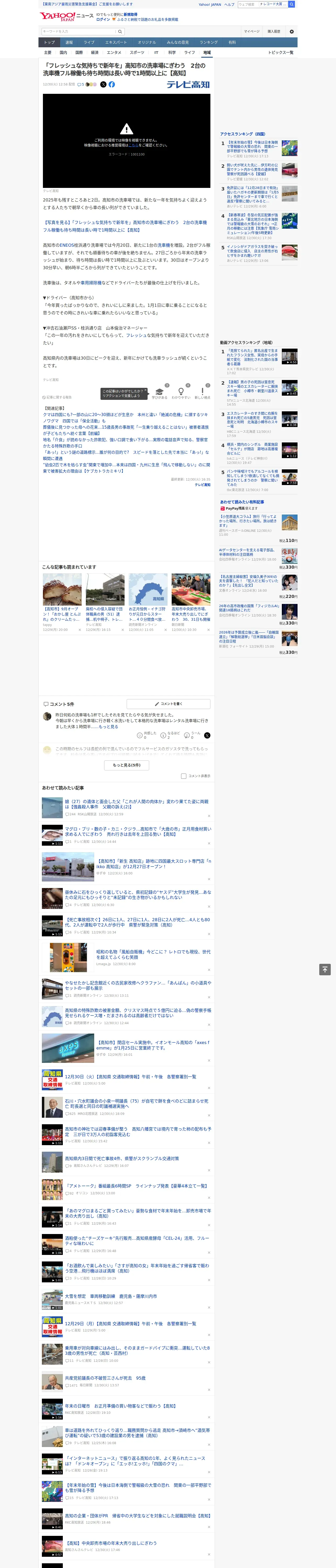
Task: Select the 経済 category
Action: 94,52
